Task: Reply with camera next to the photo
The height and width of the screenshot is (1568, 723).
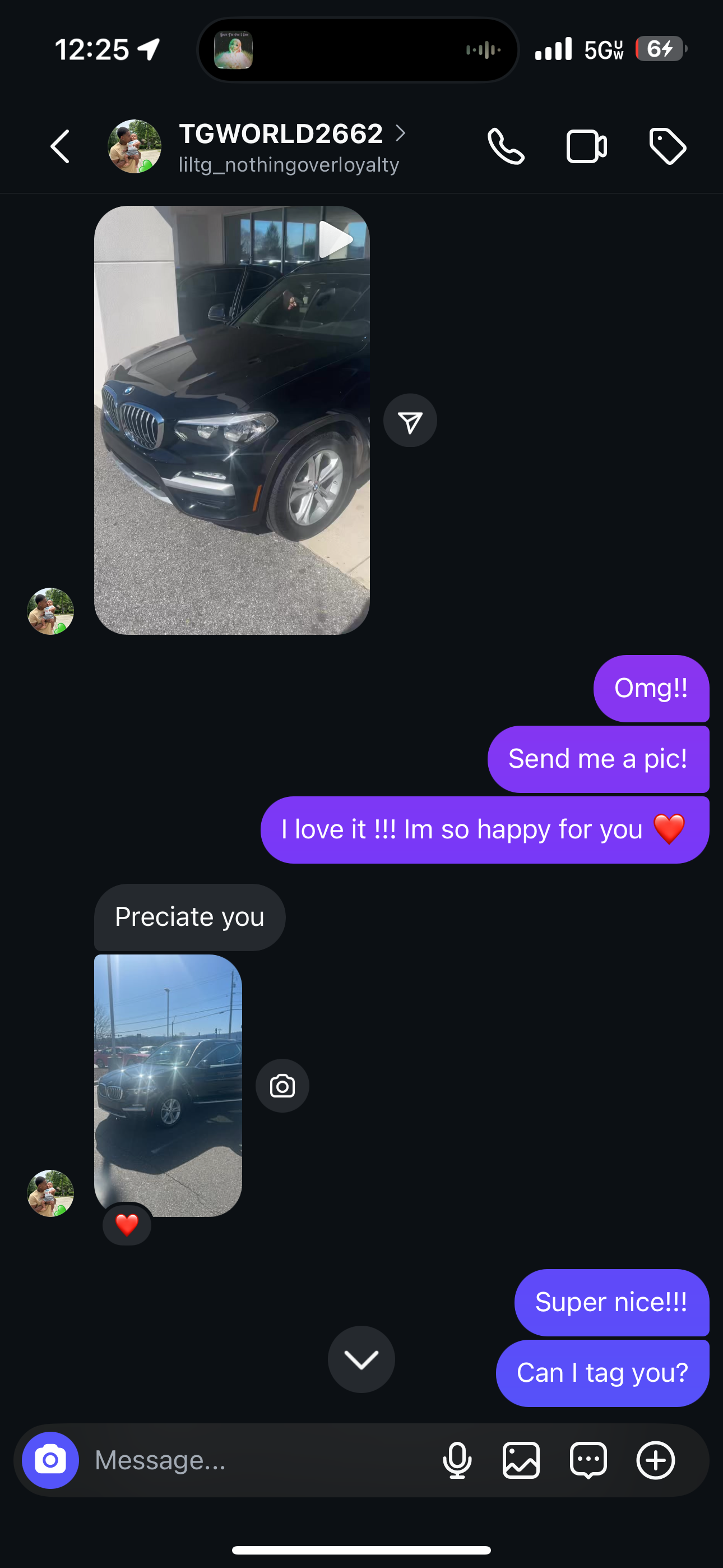Action: 282,1086
